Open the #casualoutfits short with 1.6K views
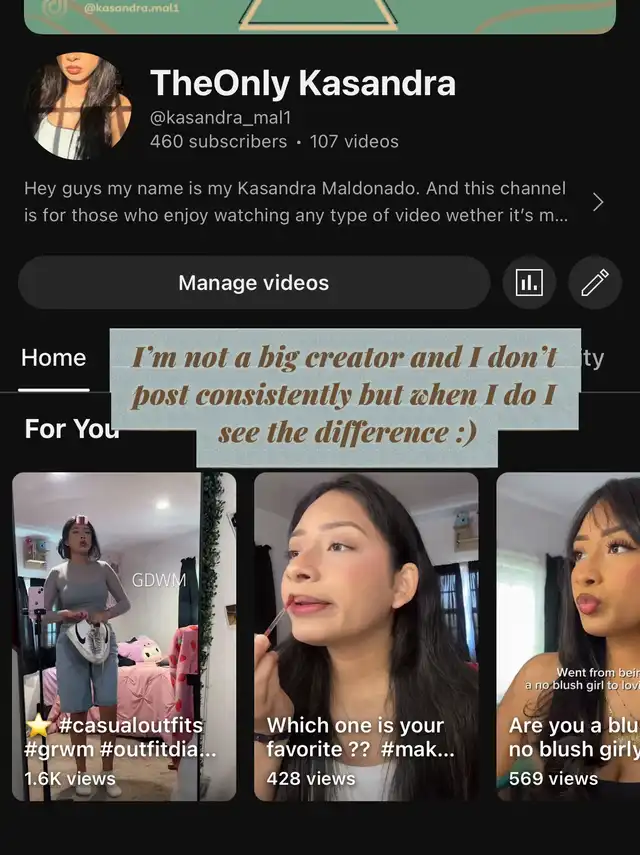 124,637
